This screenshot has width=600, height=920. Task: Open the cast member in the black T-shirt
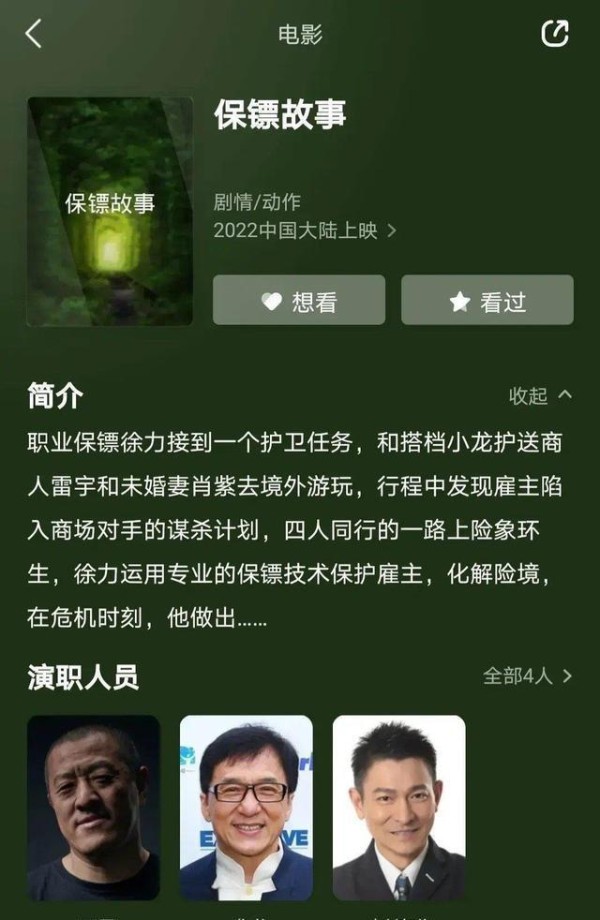[x=93, y=808]
